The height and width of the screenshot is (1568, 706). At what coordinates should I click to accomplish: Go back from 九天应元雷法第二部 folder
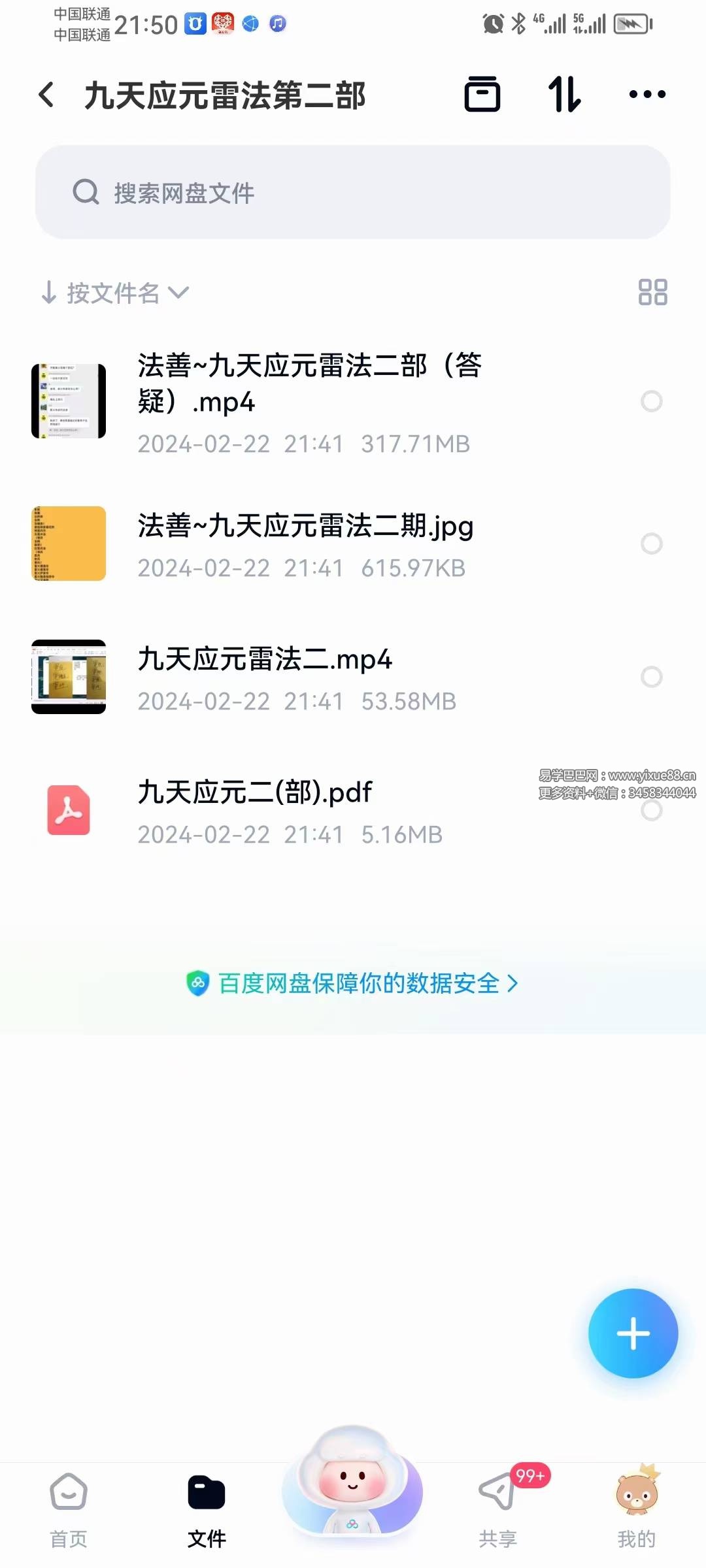click(x=46, y=95)
